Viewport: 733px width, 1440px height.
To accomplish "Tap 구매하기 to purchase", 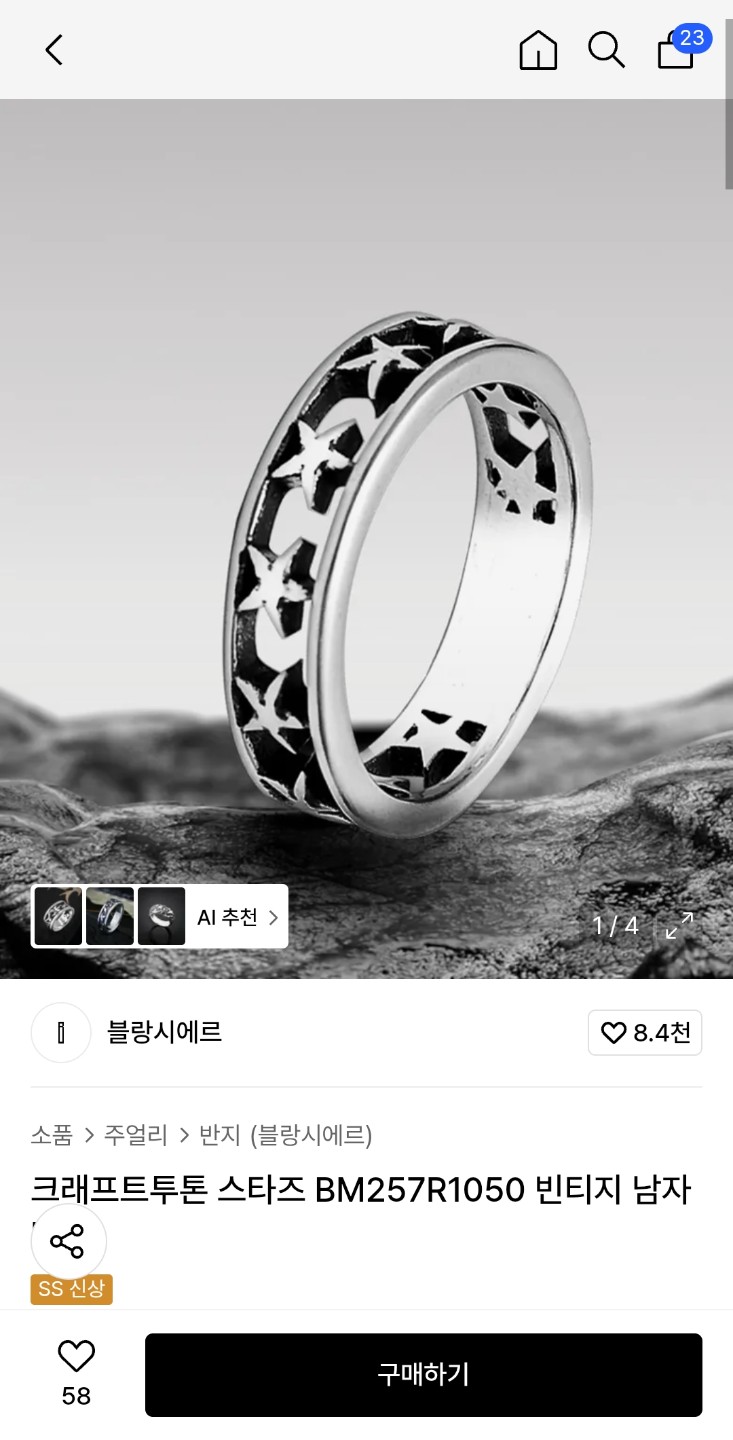I will click(423, 1375).
